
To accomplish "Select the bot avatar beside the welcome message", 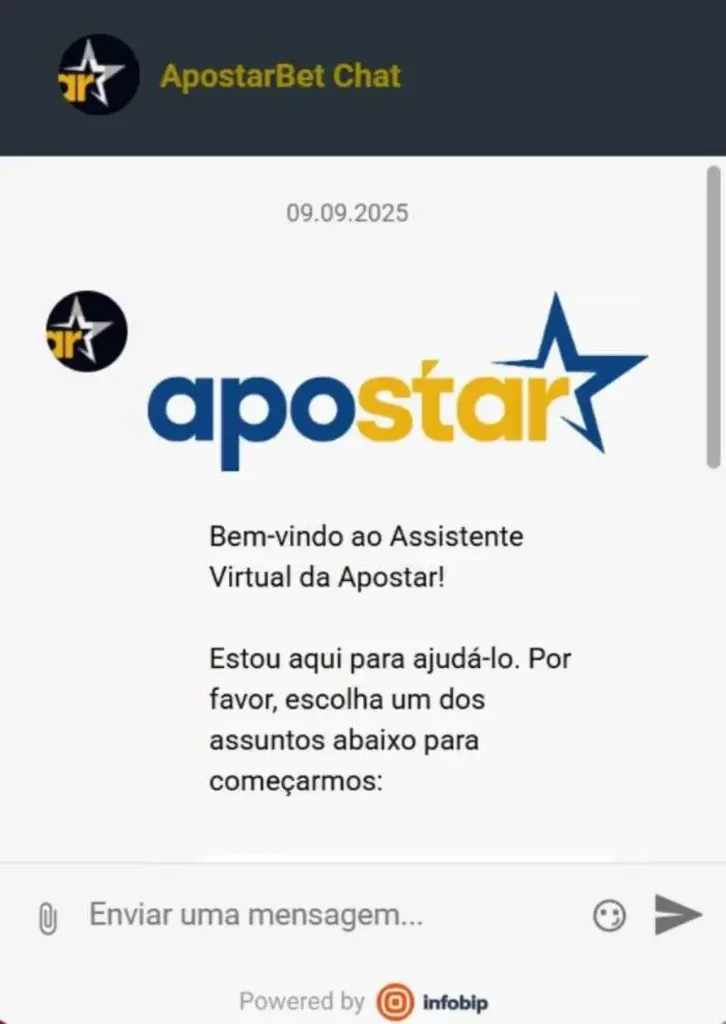I will pyautogui.click(x=85, y=333).
